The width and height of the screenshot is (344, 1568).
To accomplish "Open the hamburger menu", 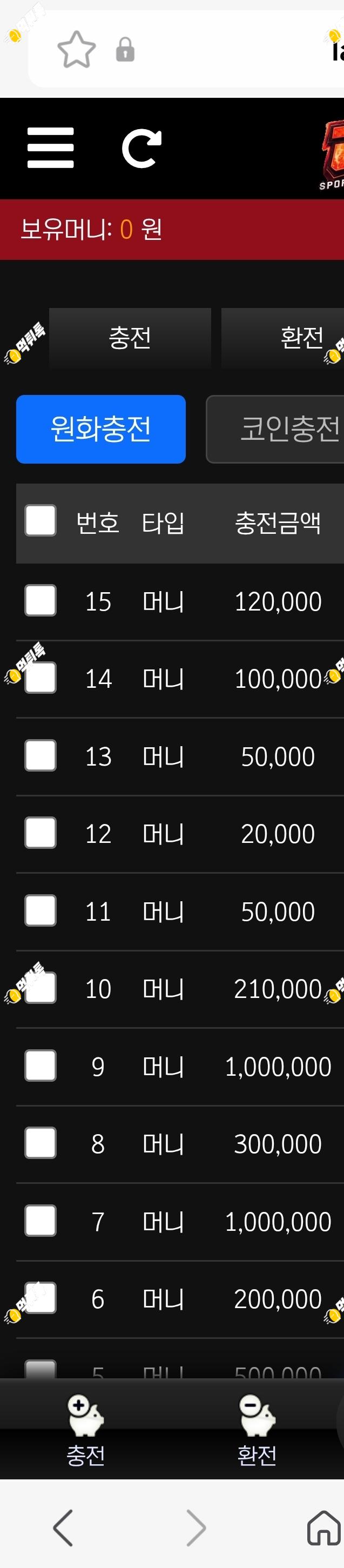I will tap(51, 148).
